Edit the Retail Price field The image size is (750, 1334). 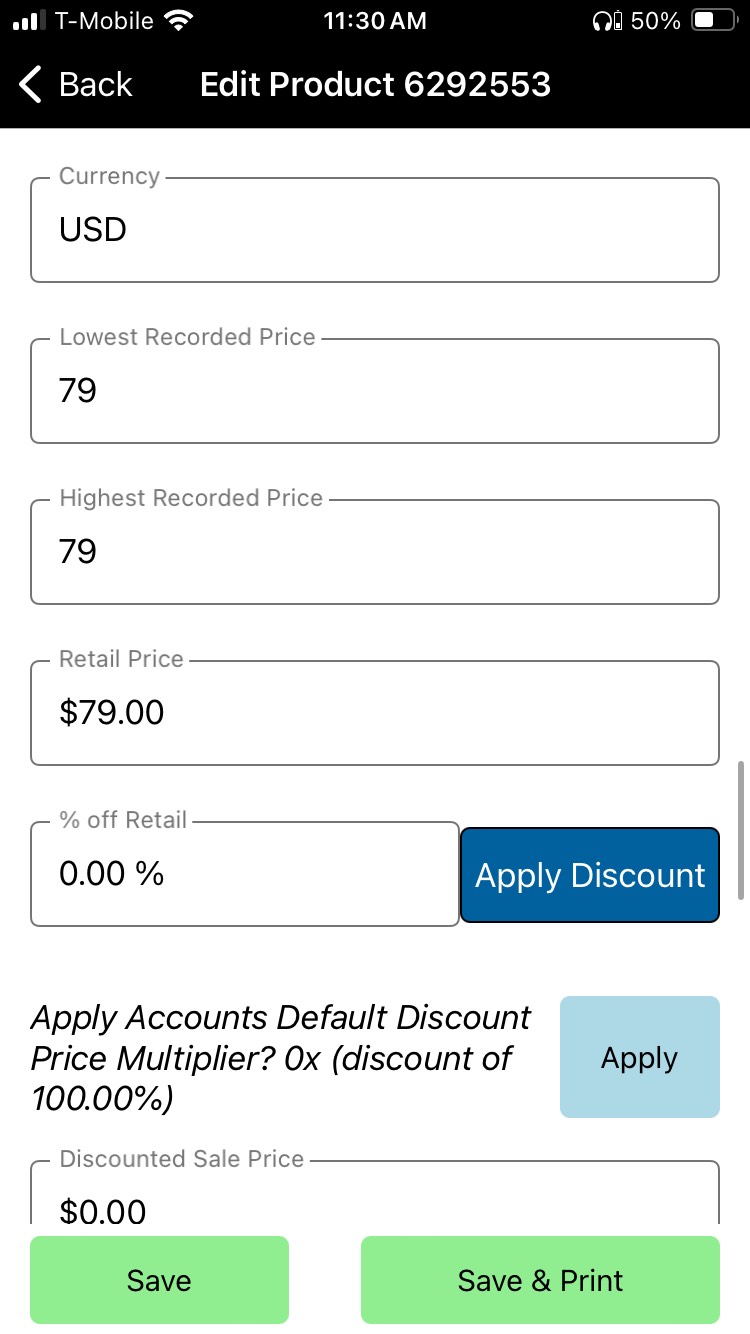click(375, 713)
